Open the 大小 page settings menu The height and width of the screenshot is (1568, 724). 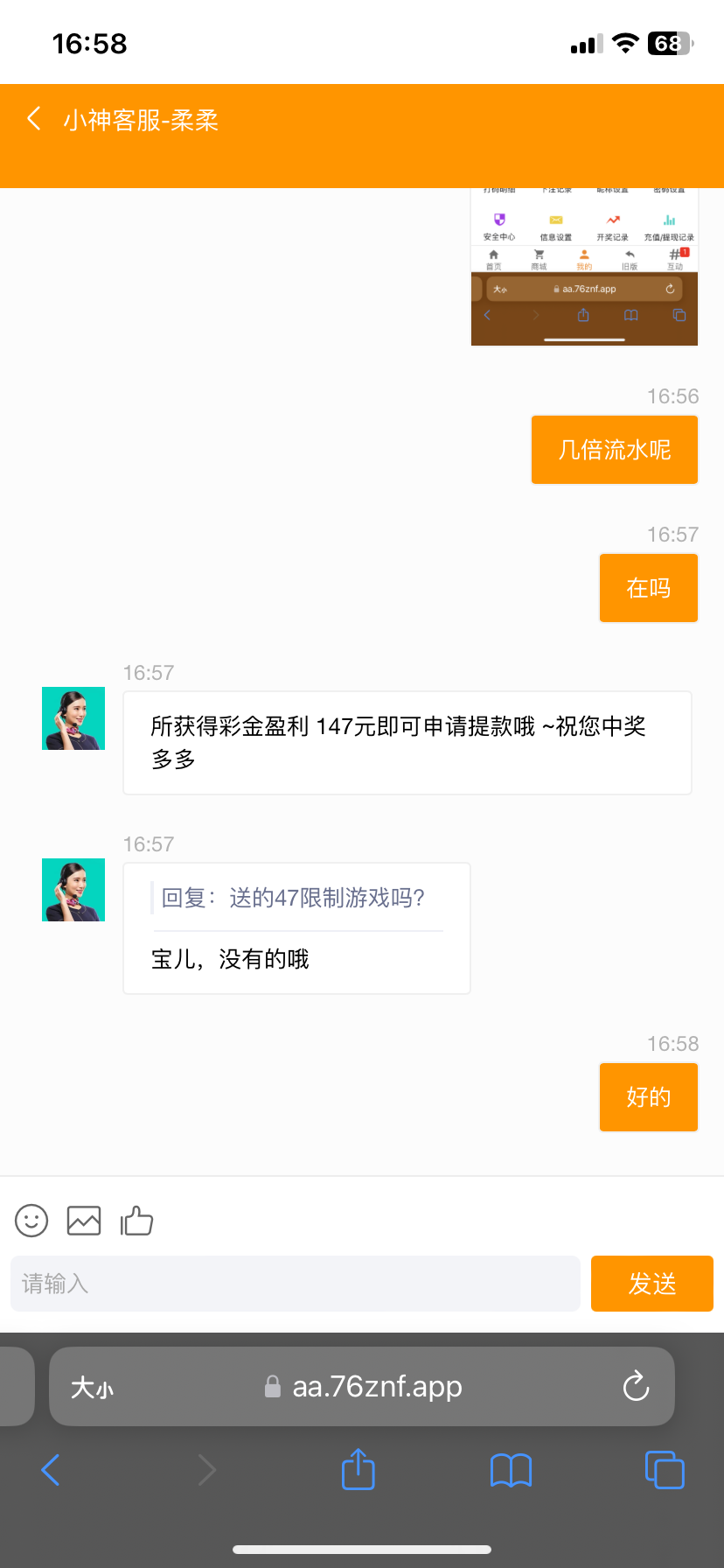point(92,1387)
